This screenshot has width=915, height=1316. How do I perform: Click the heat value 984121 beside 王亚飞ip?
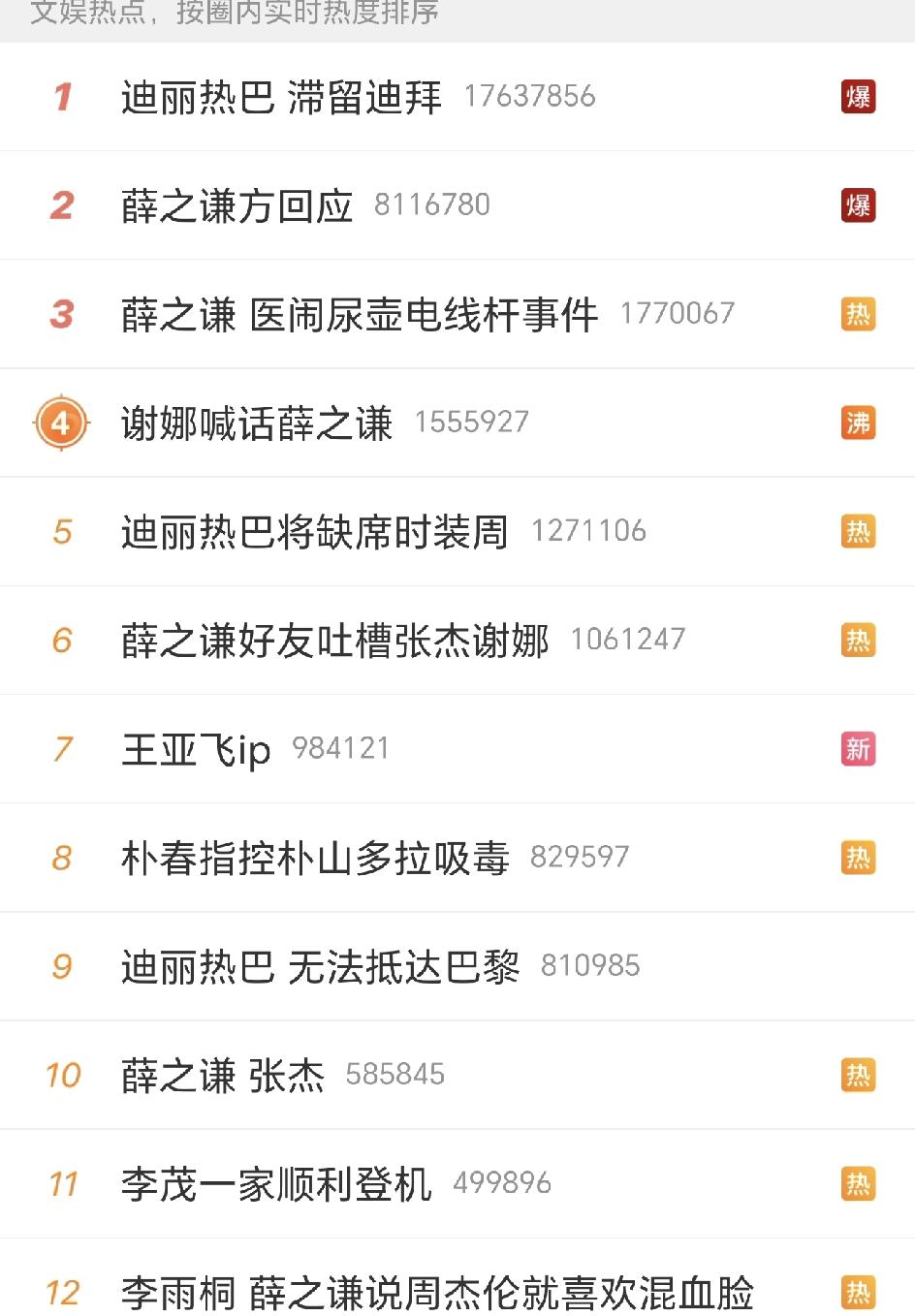click(340, 749)
